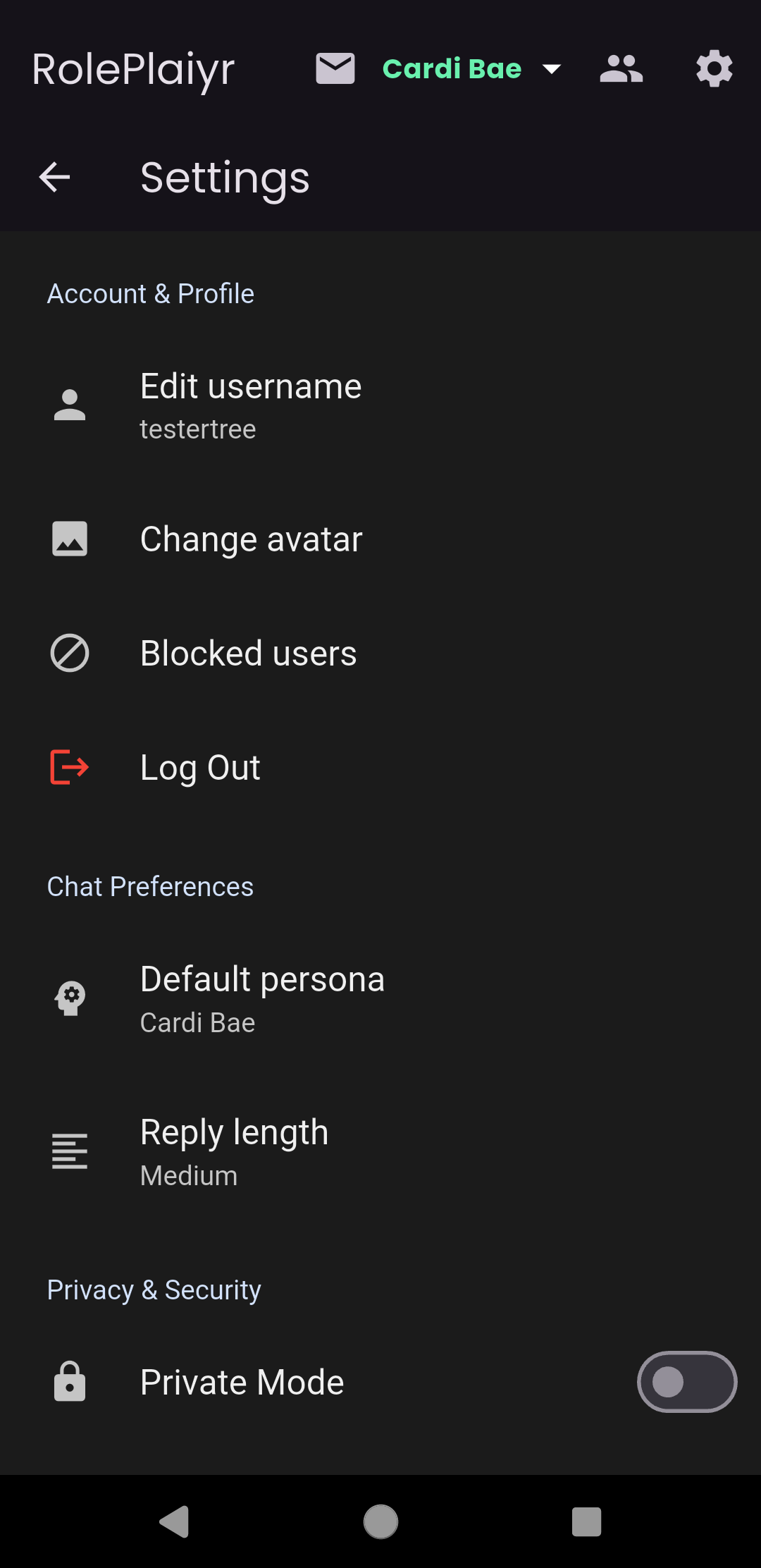Tap the settings gear icon

tap(714, 69)
